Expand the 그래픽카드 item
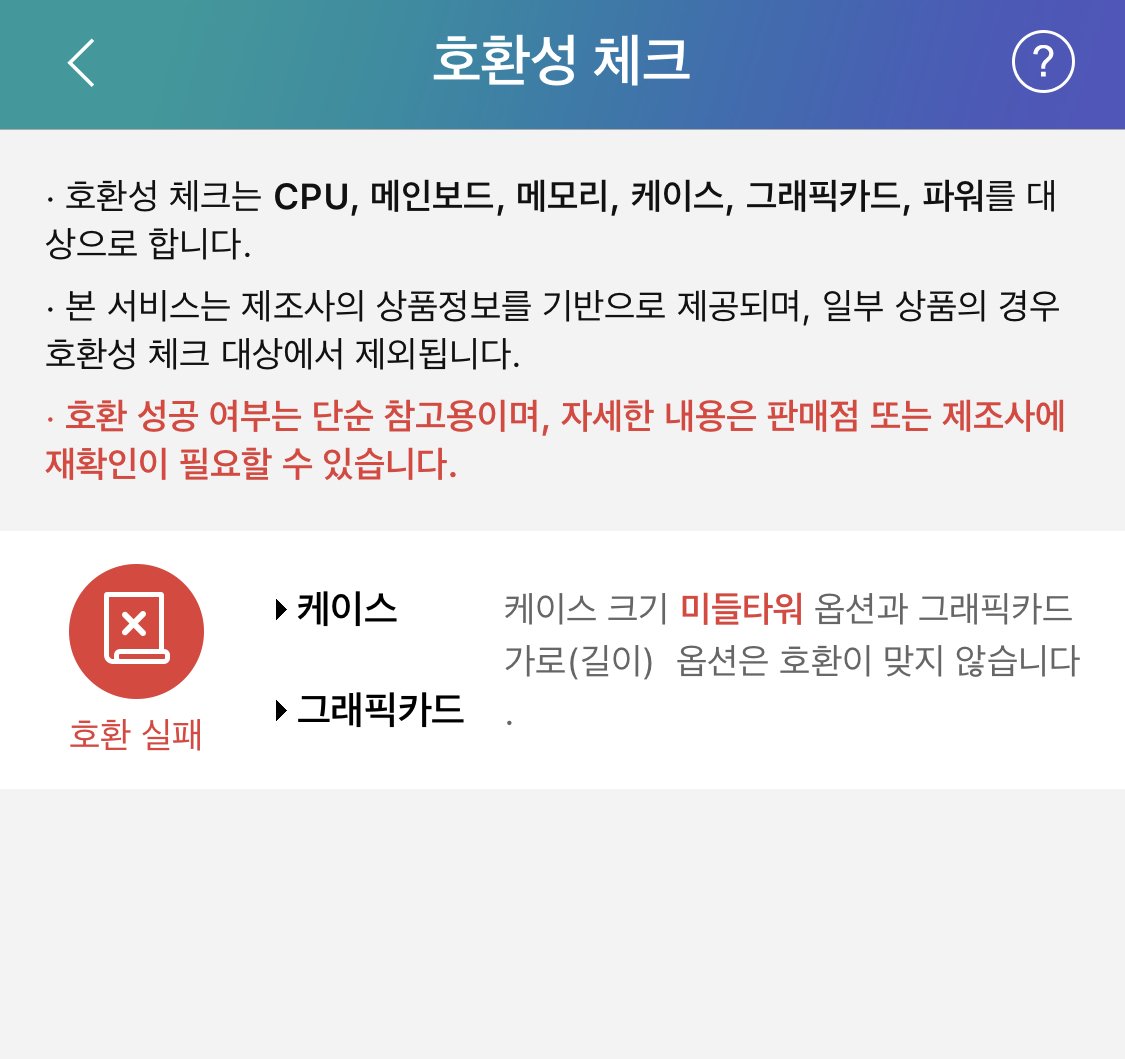 tap(369, 711)
